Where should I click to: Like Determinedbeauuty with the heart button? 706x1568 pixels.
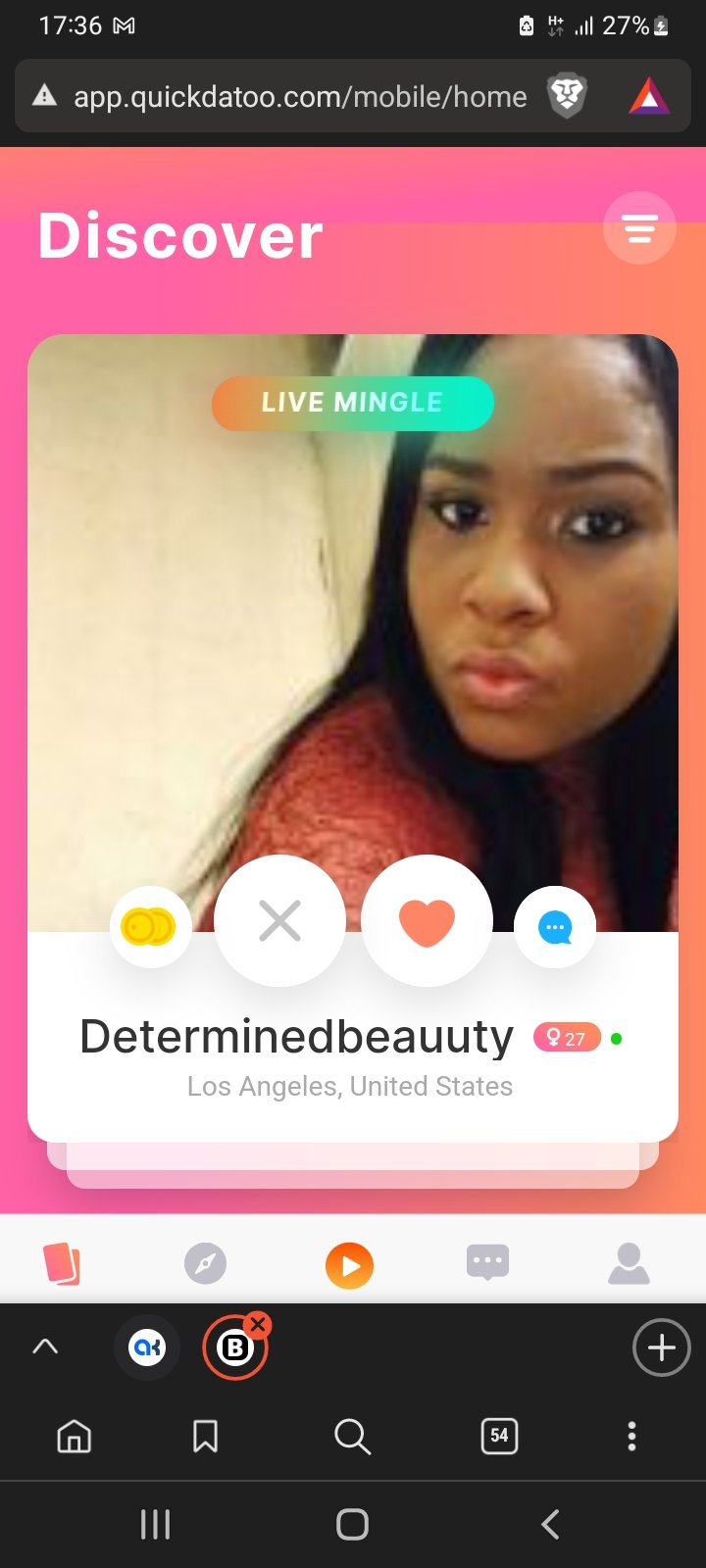pyautogui.click(x=427, y=921)
